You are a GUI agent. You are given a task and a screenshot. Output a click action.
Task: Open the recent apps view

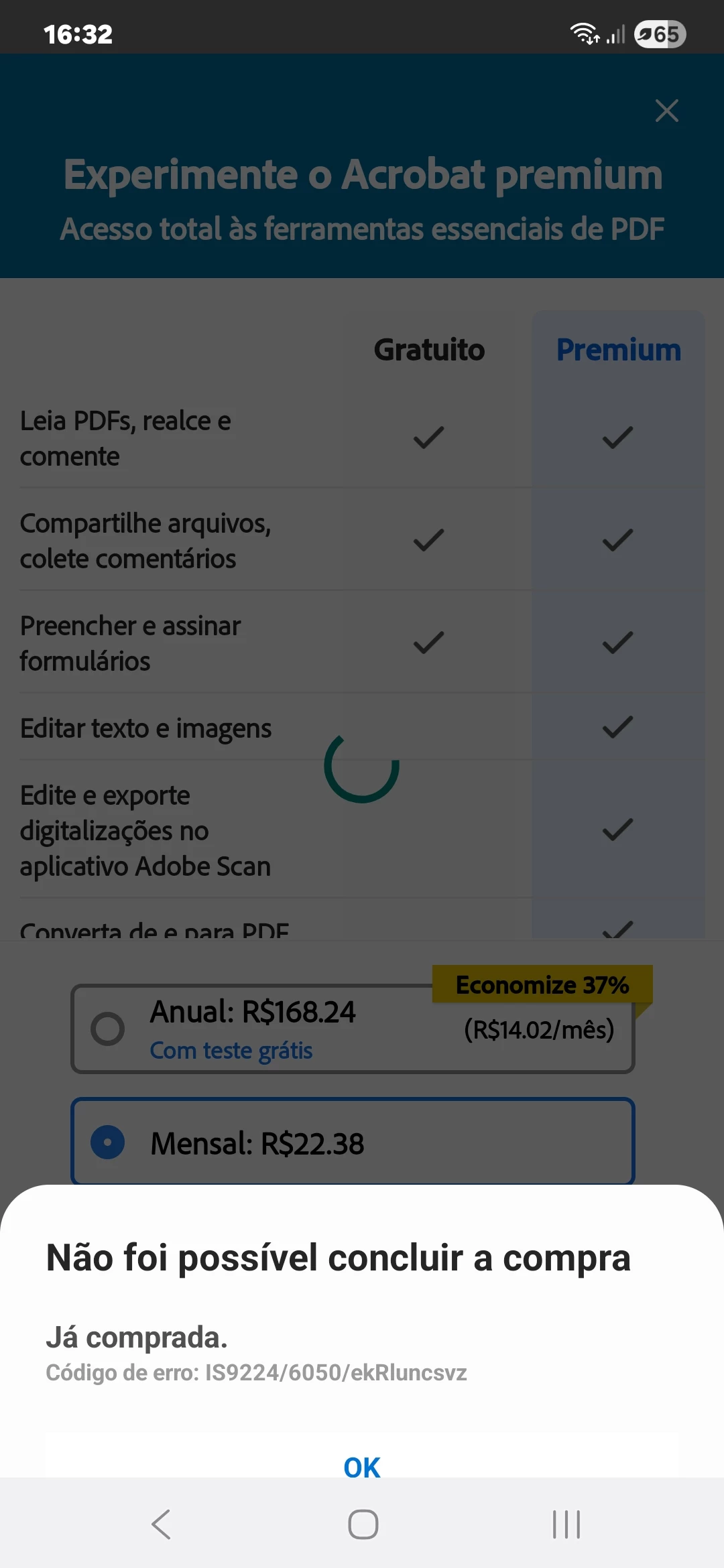tap(566, 1524)
